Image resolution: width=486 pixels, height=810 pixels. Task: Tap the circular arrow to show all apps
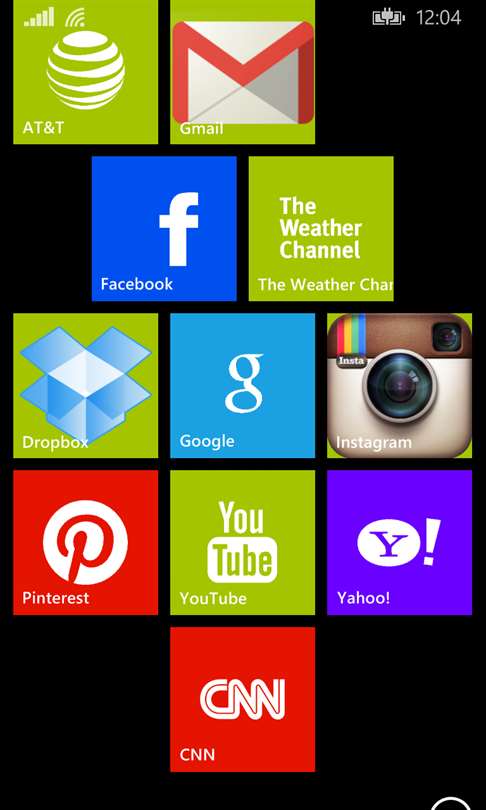point(450,804)
